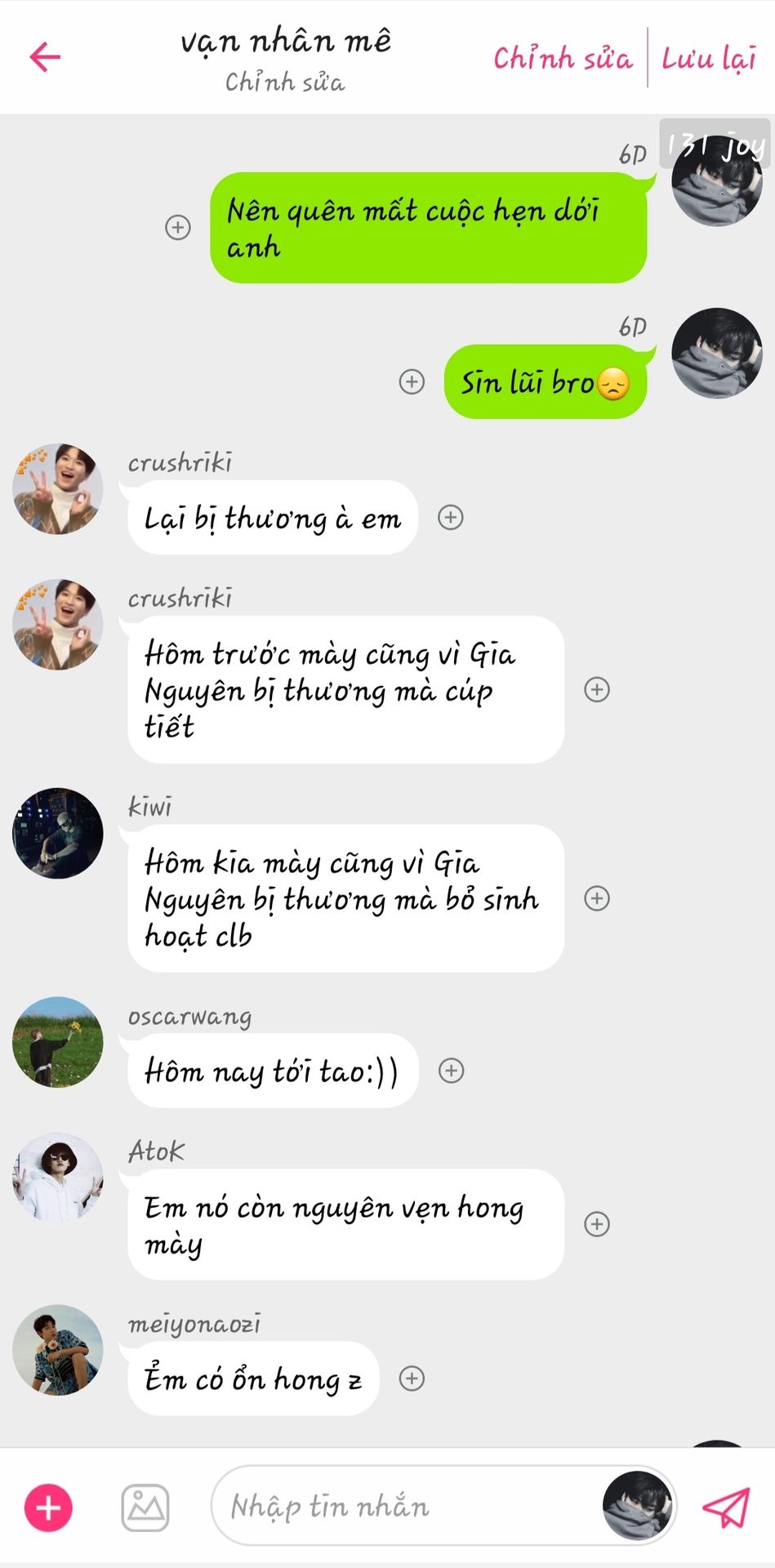The width and height of the screenshot is (775, 1568).
Task: Change sender avatar inside the message box
Action: coord(638,1506)
